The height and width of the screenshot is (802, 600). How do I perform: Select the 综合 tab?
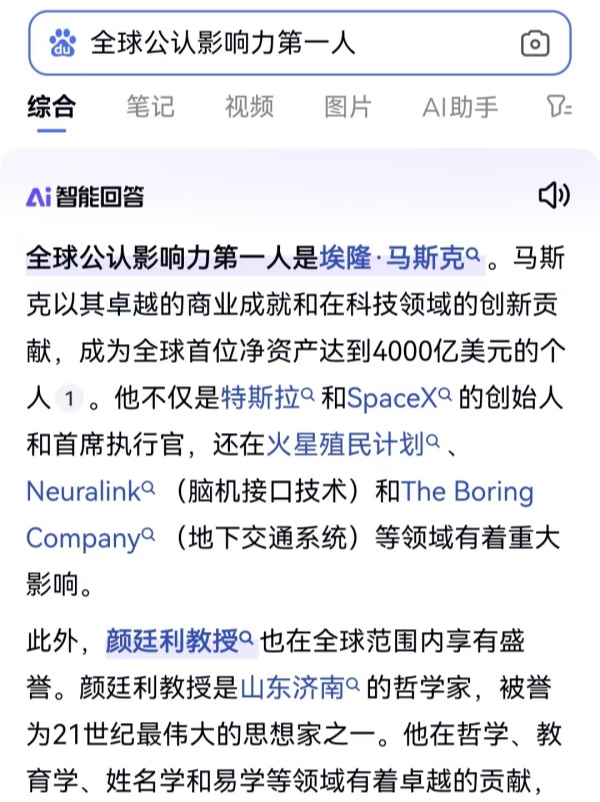pyautogui.click(x=51, y=106)
